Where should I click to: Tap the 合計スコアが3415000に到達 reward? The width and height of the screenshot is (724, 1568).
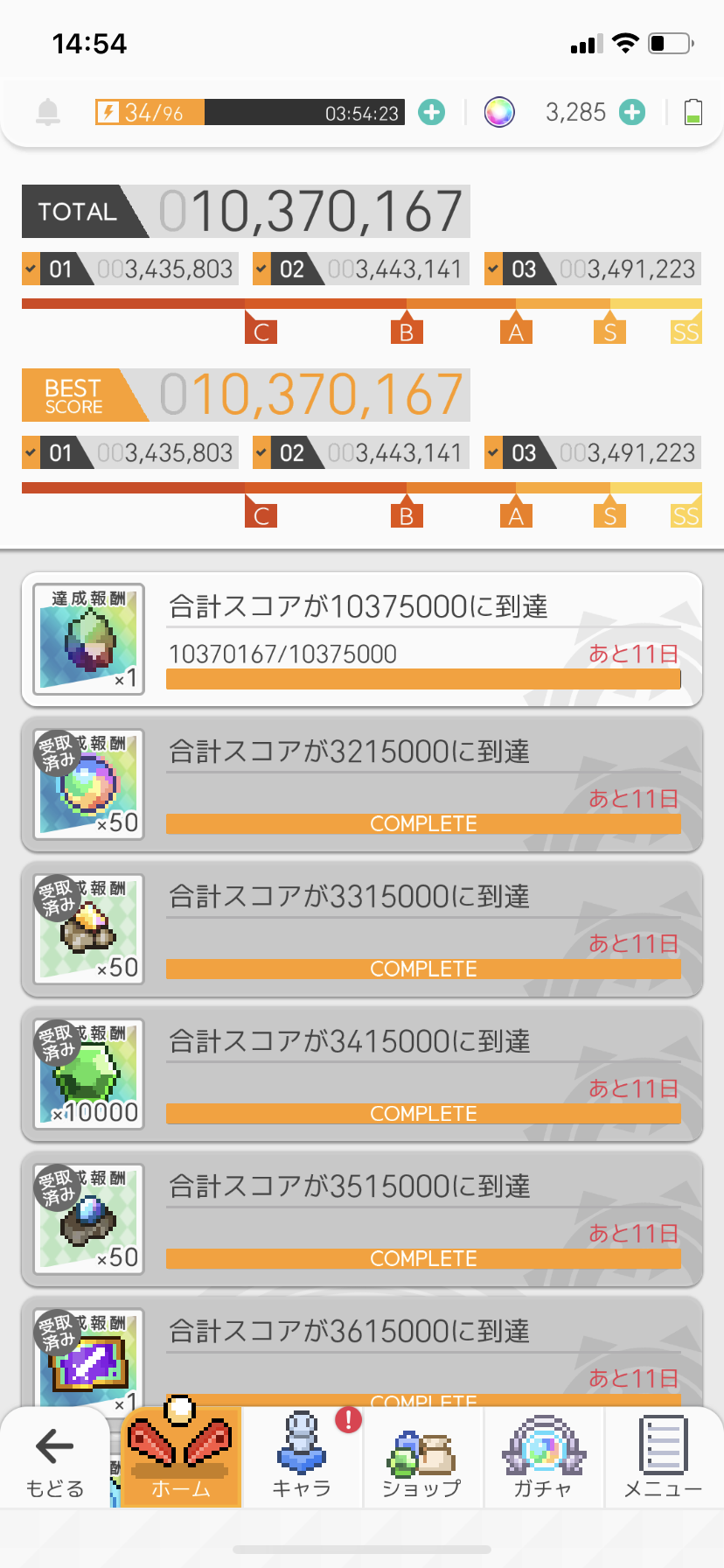[362, 1074]
